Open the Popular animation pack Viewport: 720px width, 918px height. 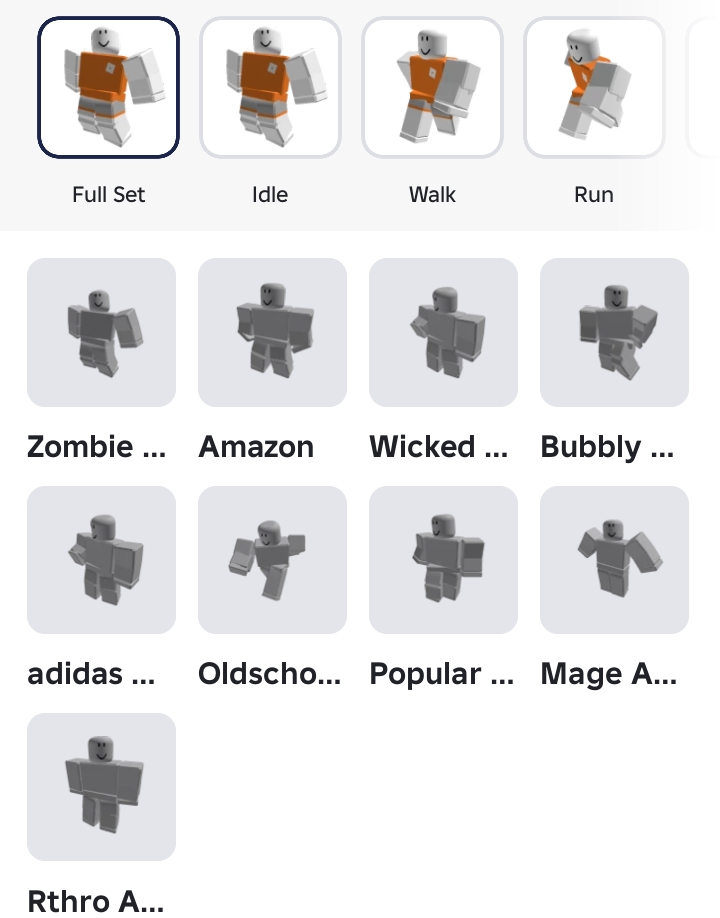tap(443, 560)
